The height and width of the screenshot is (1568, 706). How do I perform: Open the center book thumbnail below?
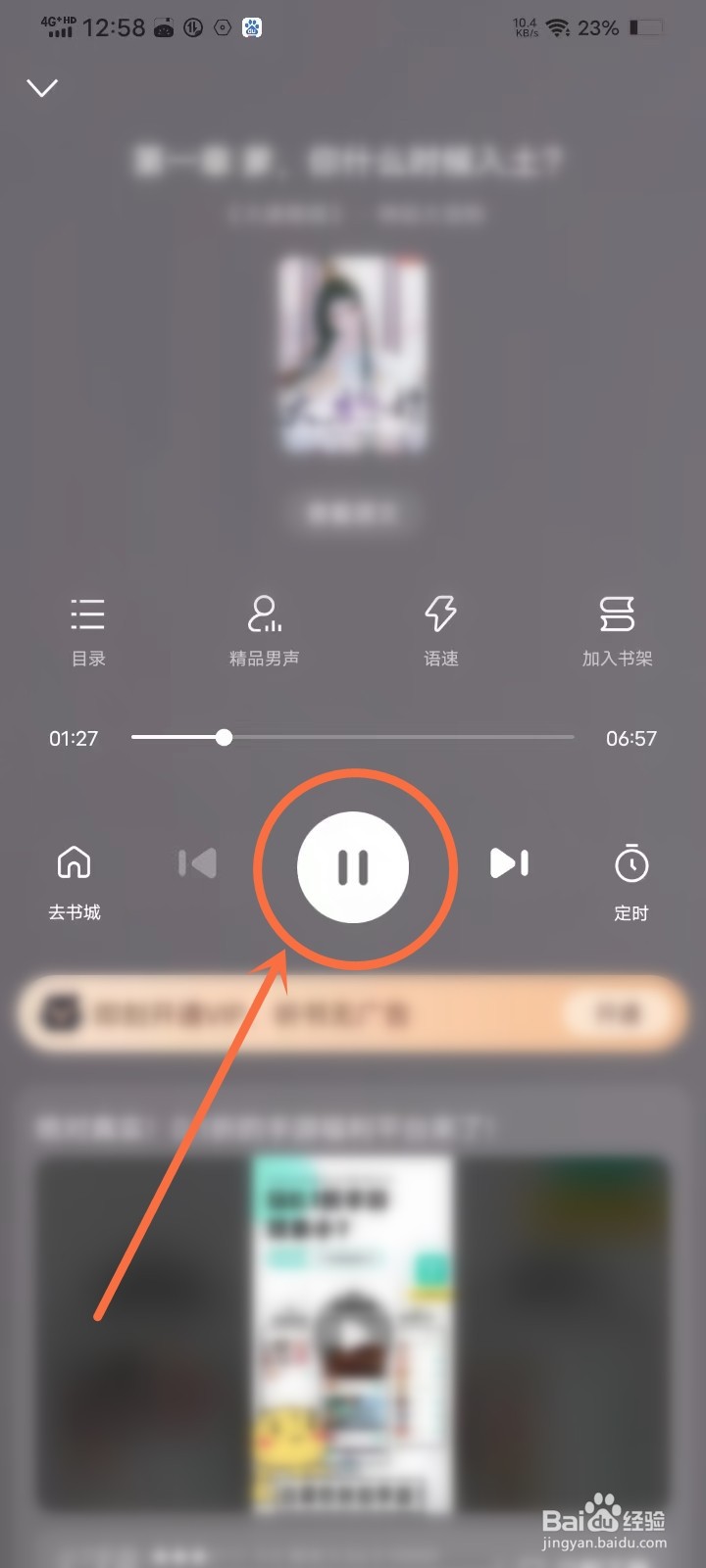(x=350, y=1333)
